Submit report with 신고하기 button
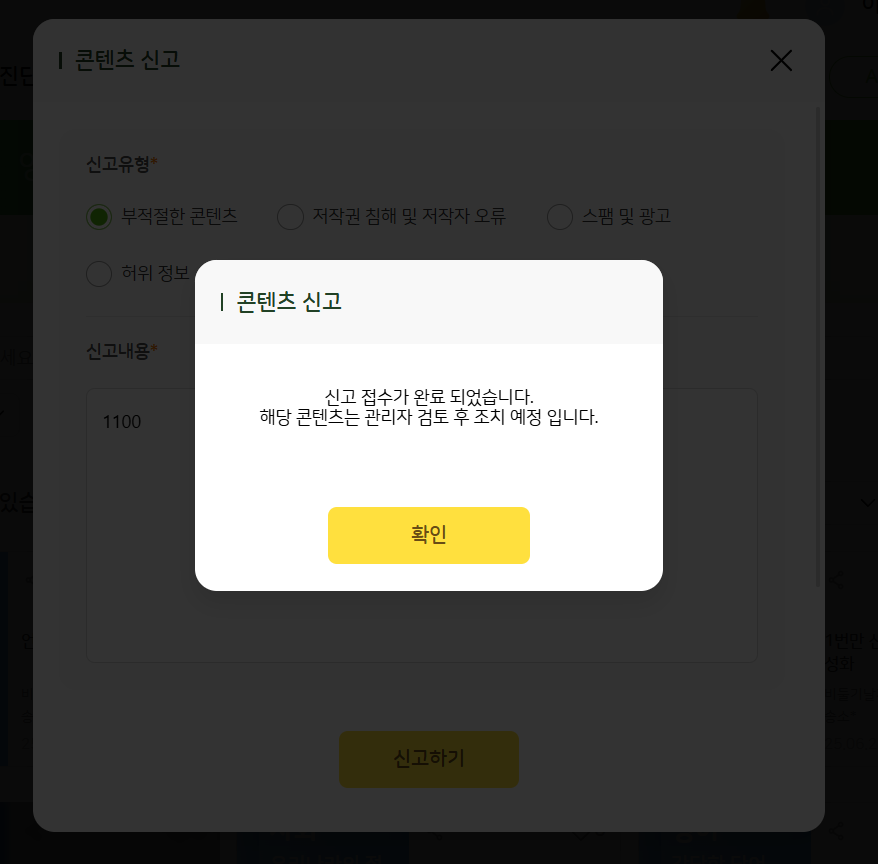This screenshot has width=878, height=864. 428,759
